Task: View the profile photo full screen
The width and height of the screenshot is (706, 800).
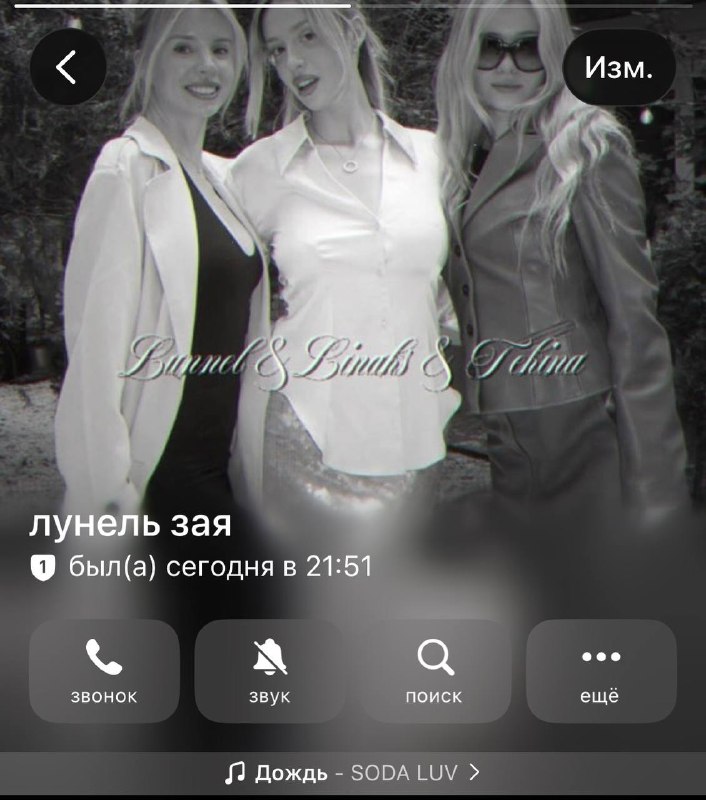Action: 353,281
